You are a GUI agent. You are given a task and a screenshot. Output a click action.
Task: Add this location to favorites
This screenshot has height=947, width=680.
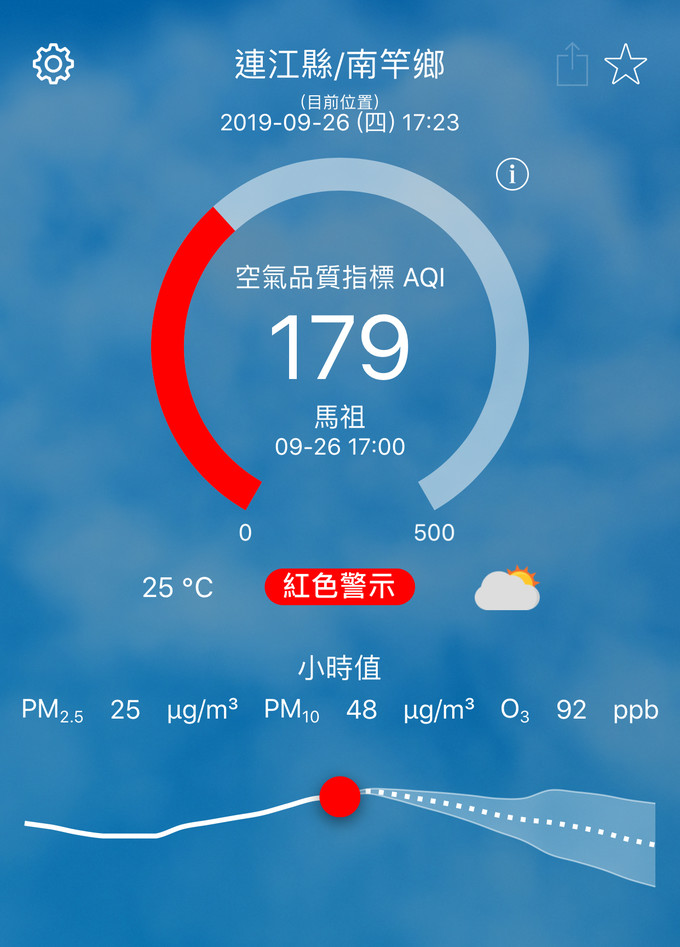coord(626,65)
